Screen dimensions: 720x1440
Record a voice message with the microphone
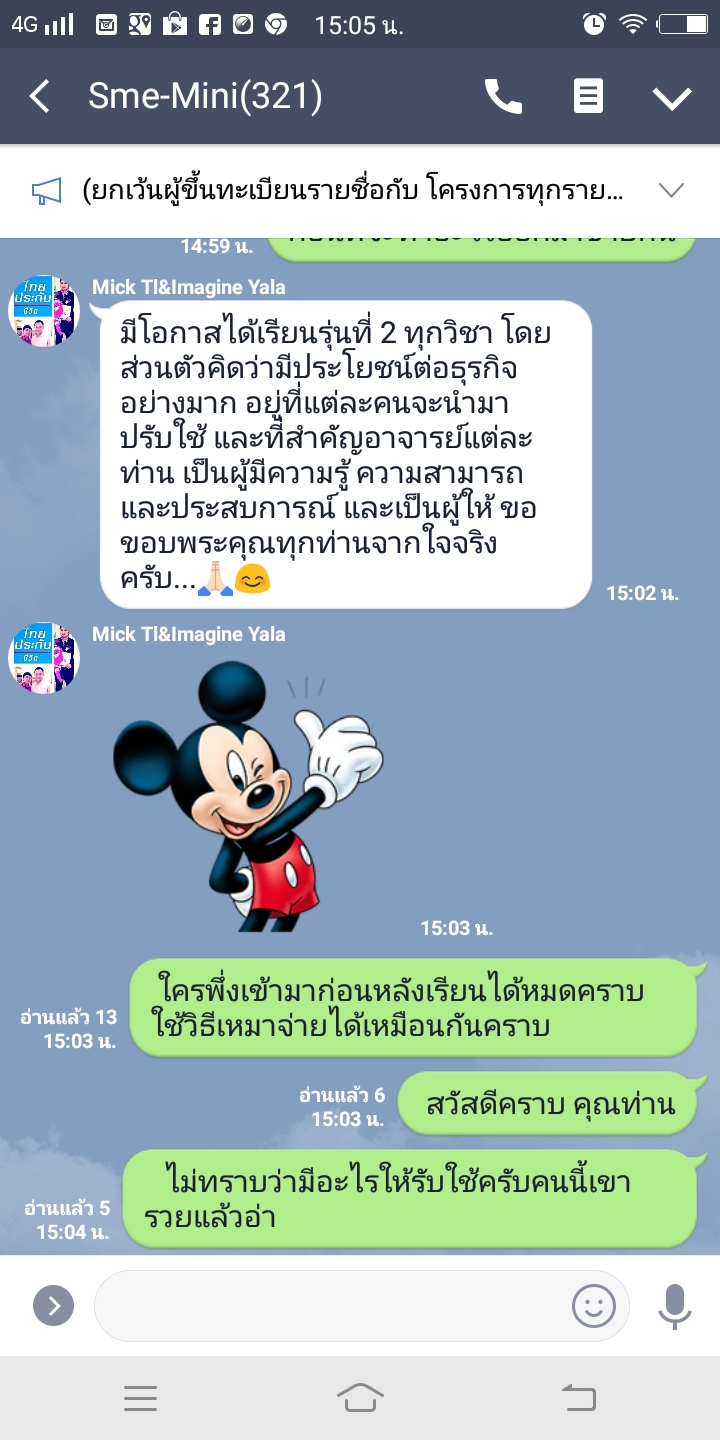675,1305
